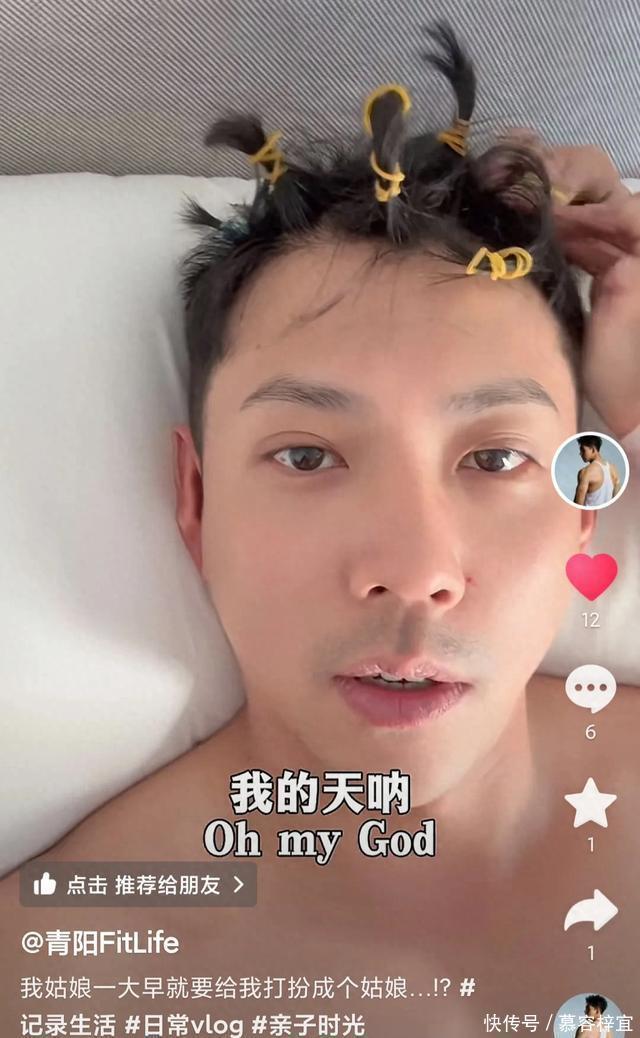The height and width of the screenshot is (1038, 640).
Task: Open the comments bubble
Action: 591,689
